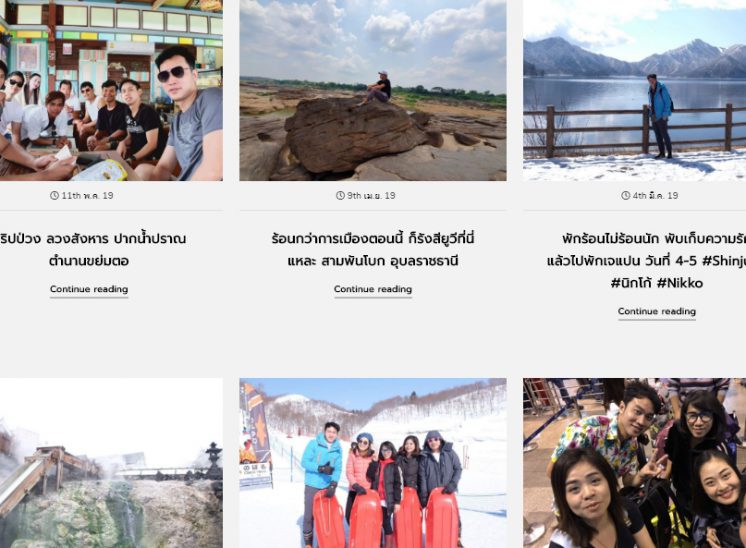Open the hot spring photo post

coord(110,462)
